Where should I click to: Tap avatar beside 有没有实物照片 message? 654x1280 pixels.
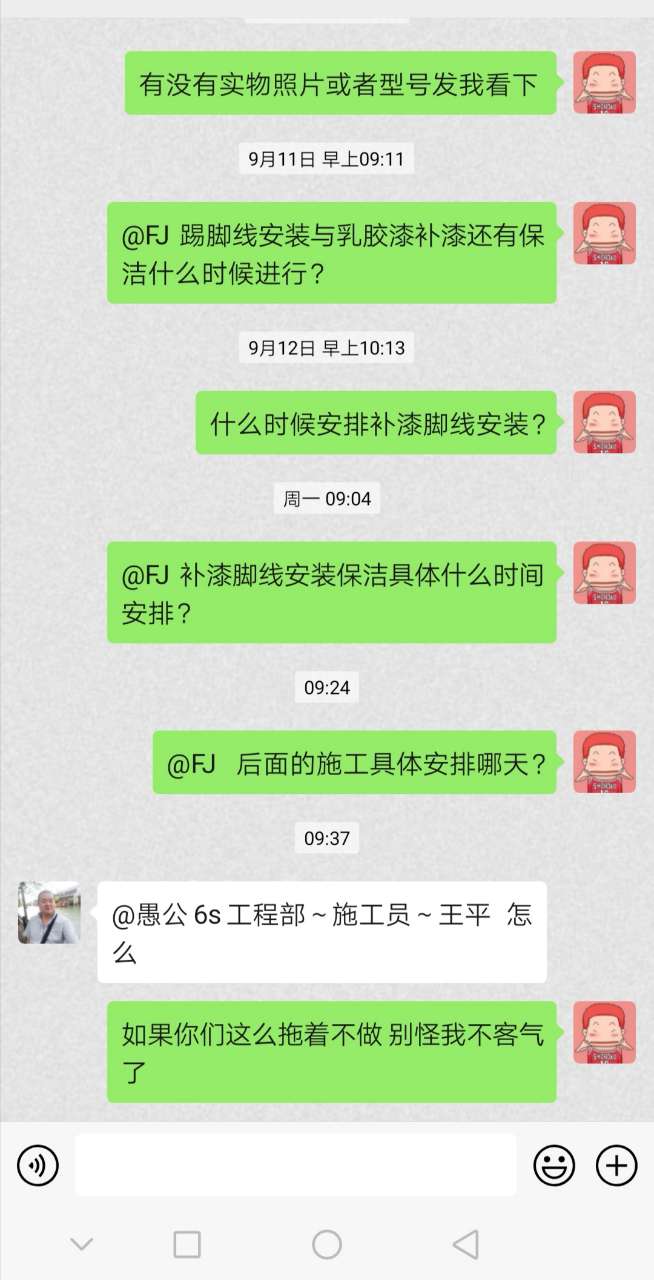[604, 82]
